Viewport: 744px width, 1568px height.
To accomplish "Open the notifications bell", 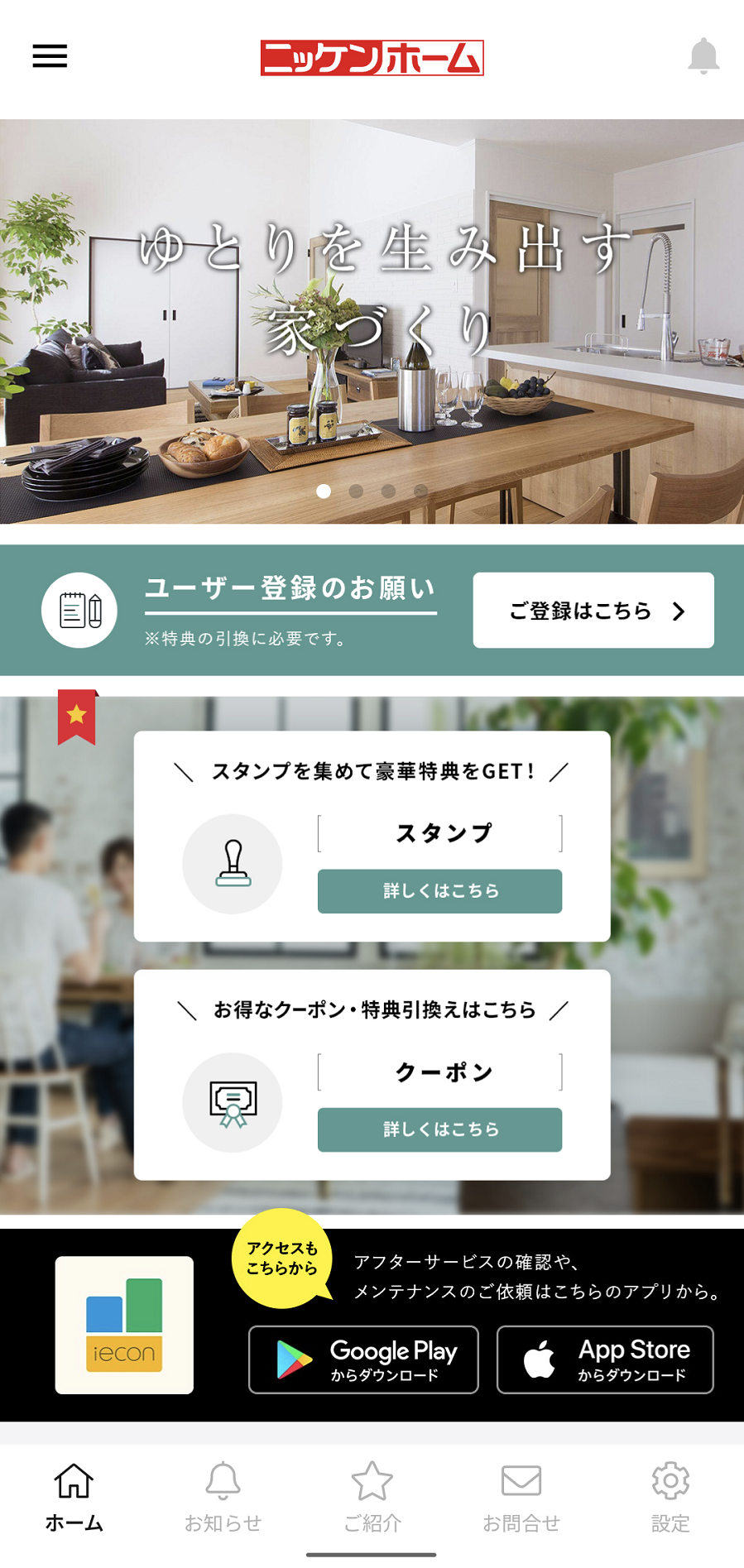I will point(703,56).
